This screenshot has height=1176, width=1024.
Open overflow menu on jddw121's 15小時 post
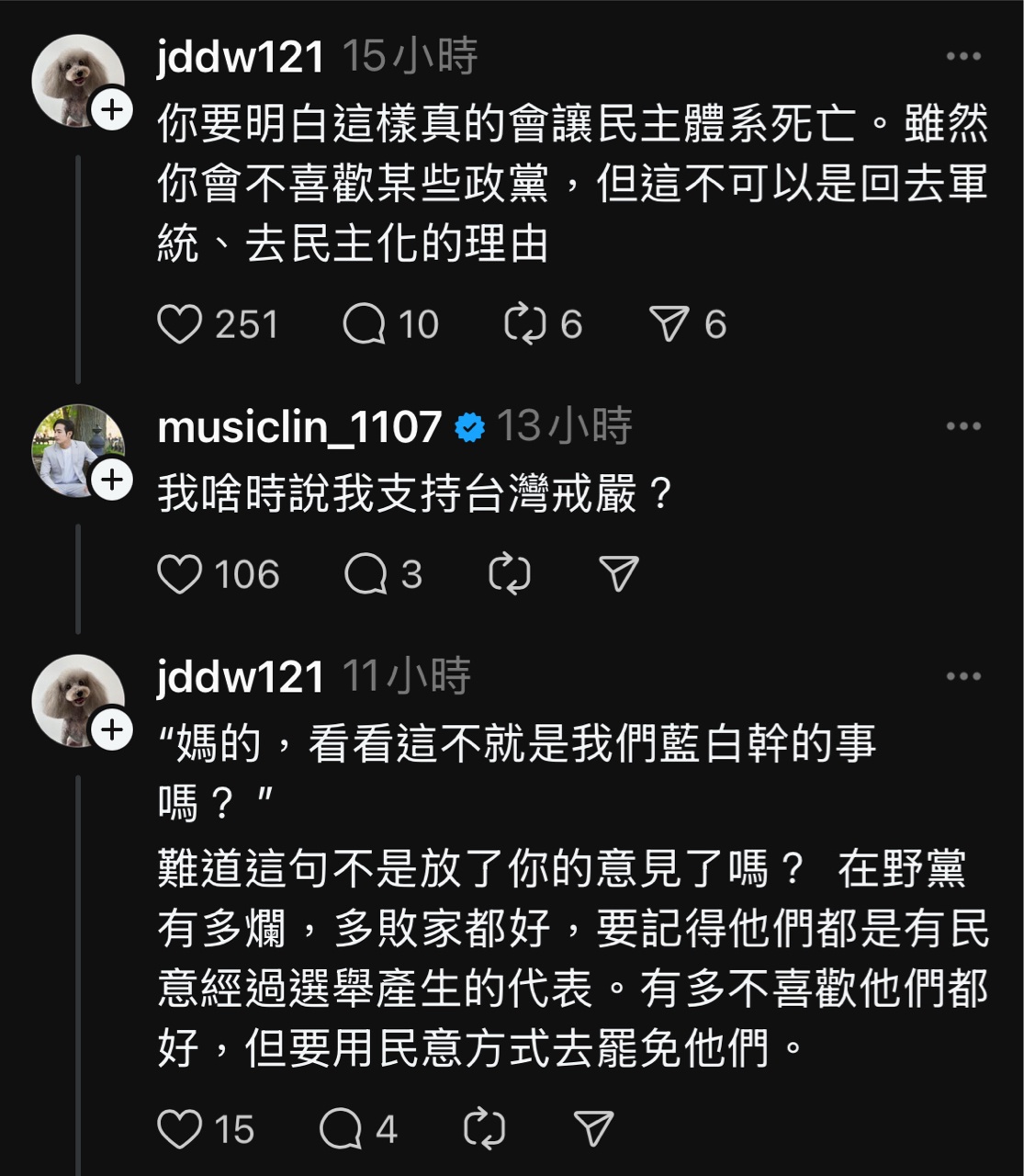[x=963, y=57]
